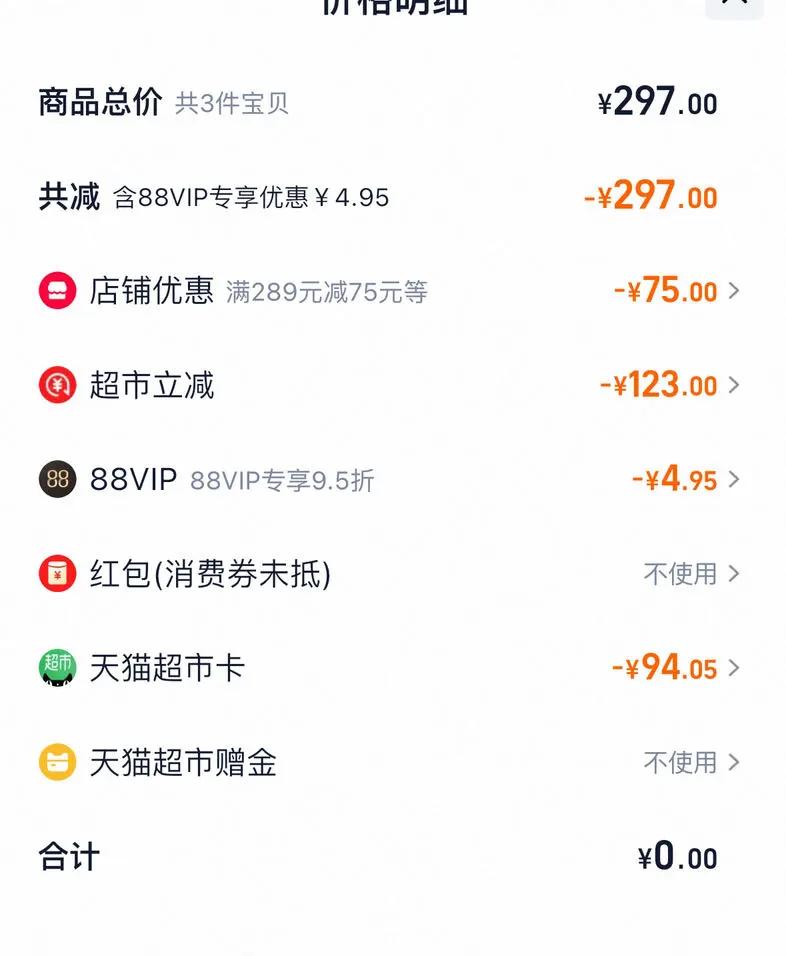Viewport: 786px width, 956px height.
Task: View 超市立减 discount details
Action: click(670, 385)
